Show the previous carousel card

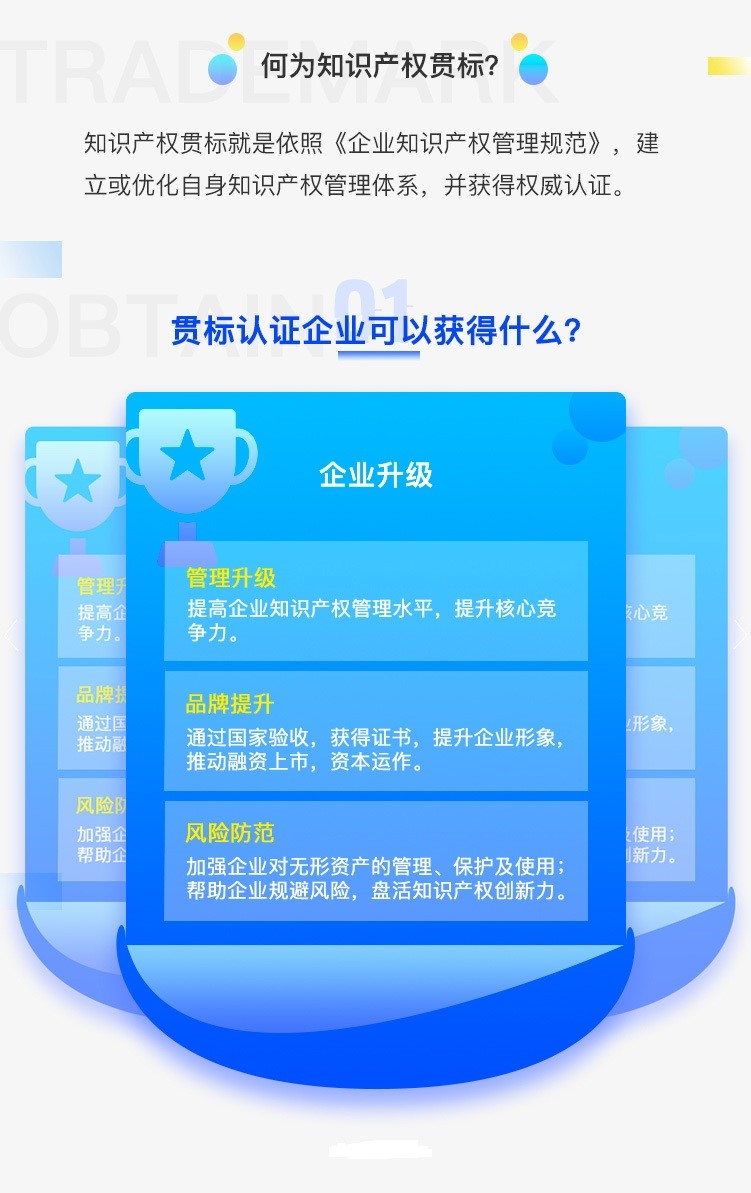11,635
